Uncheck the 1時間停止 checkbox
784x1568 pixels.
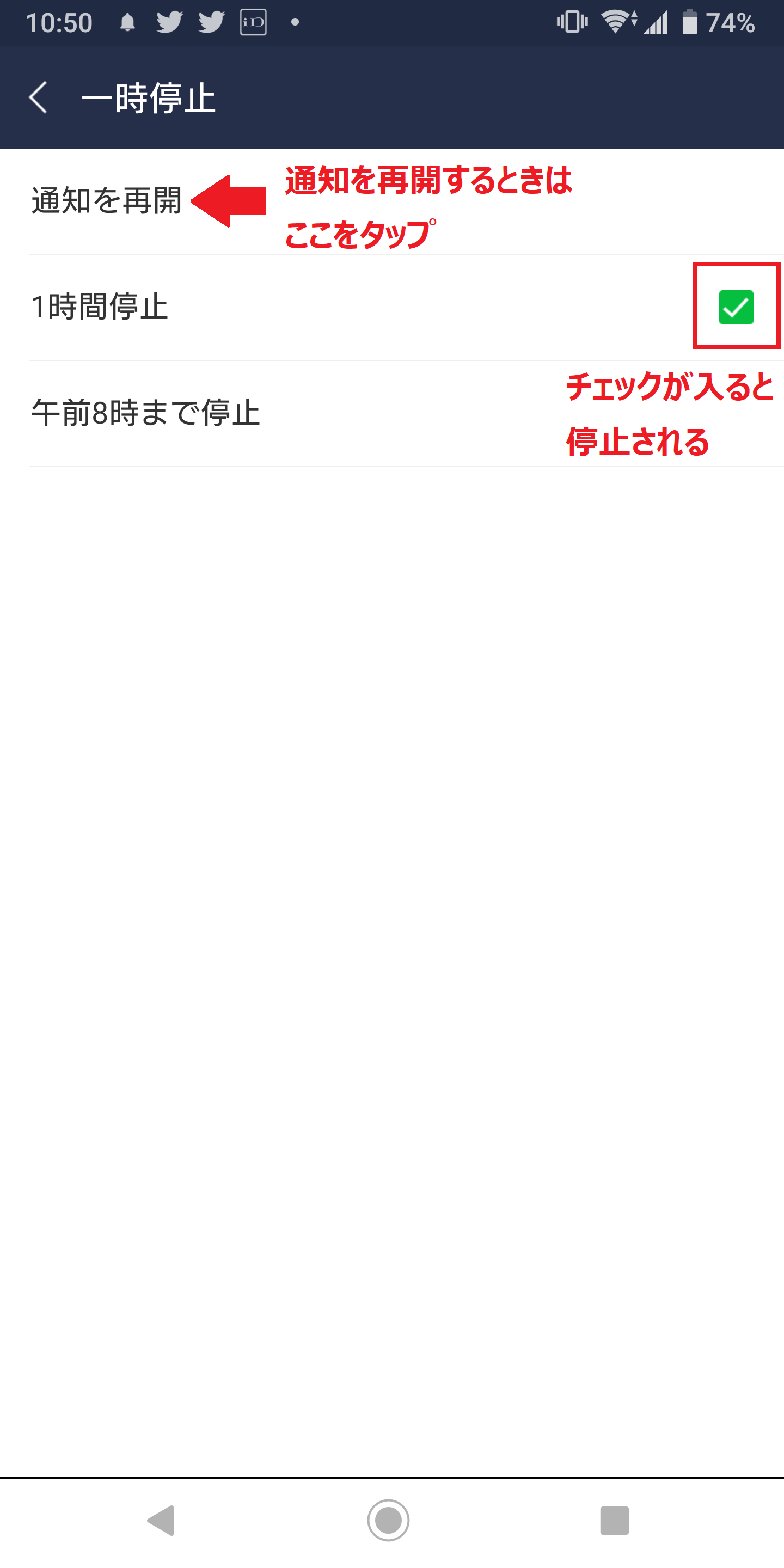pos(736,307)
